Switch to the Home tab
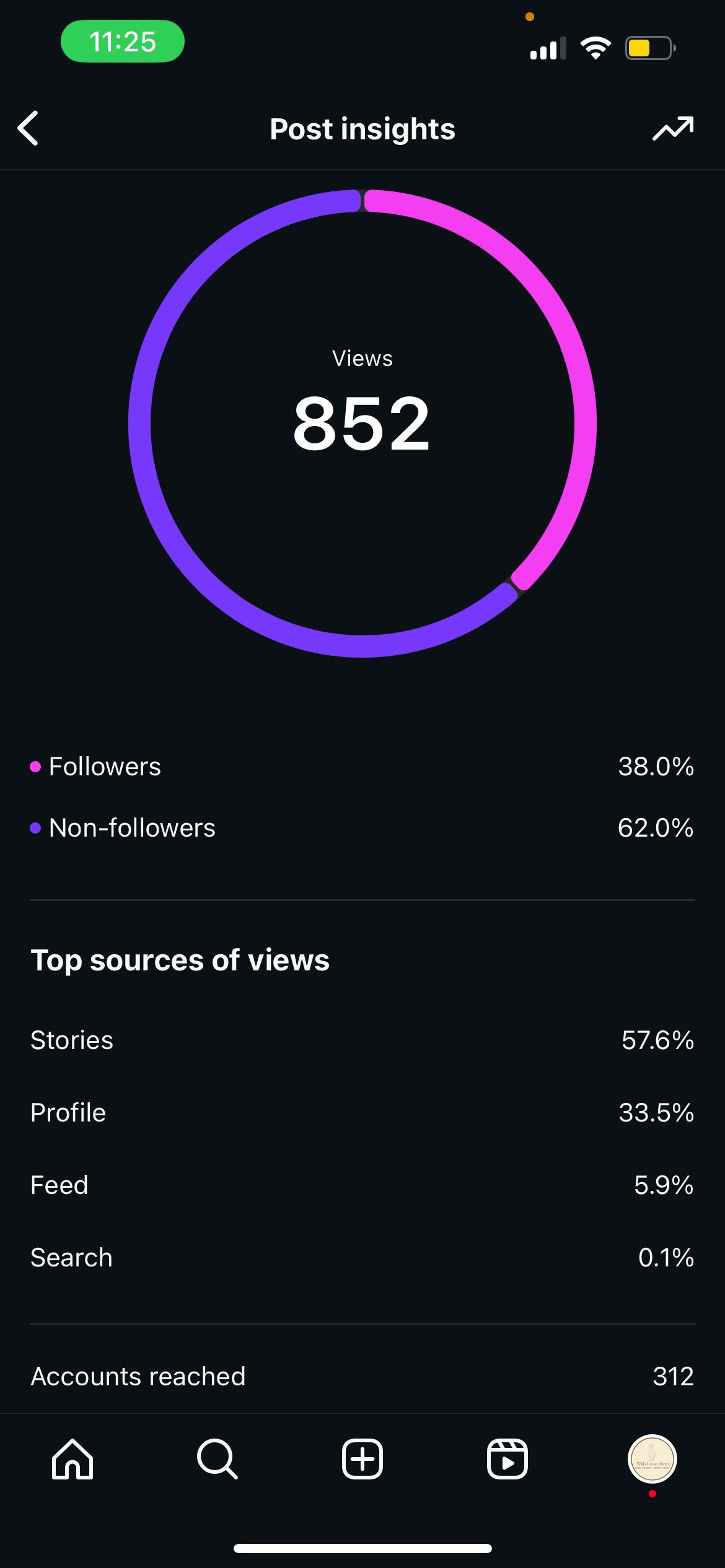Image resolution: width=725 pixels, height=1568 pixels. click(72, 1459)
